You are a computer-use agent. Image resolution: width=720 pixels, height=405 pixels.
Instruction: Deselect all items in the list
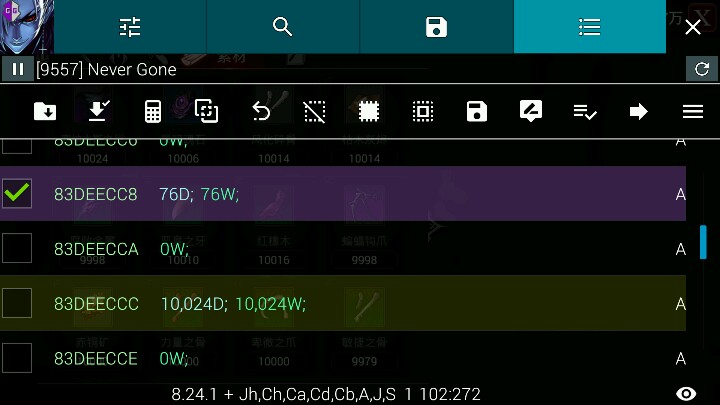[315, 111]
